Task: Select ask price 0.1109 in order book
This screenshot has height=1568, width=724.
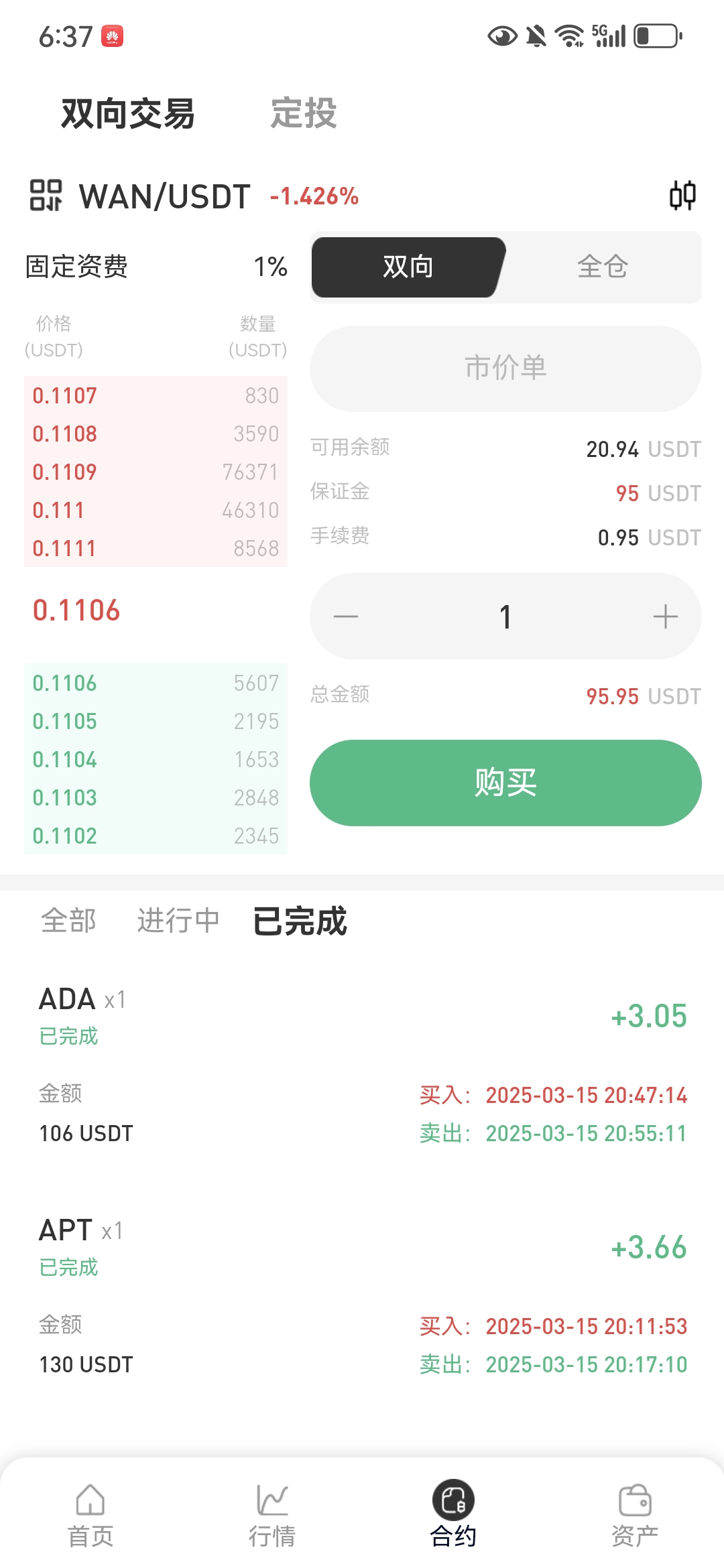Action: (x=156, y=472)
